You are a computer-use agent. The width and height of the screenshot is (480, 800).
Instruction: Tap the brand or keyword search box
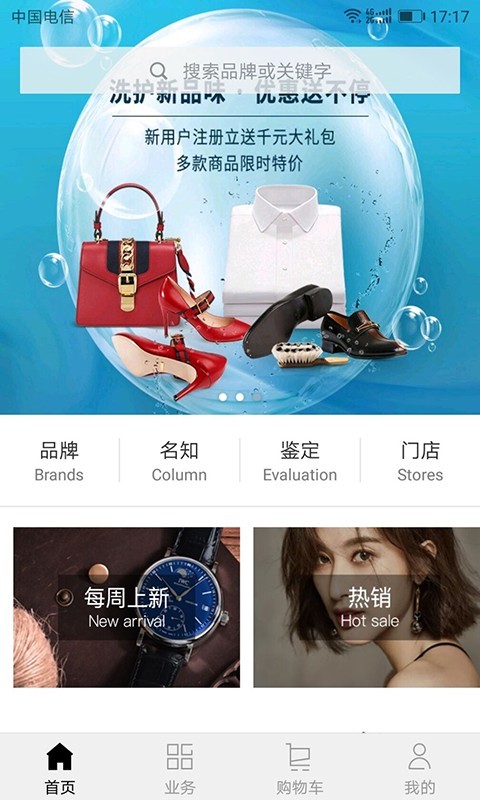(x=240, y=70)
